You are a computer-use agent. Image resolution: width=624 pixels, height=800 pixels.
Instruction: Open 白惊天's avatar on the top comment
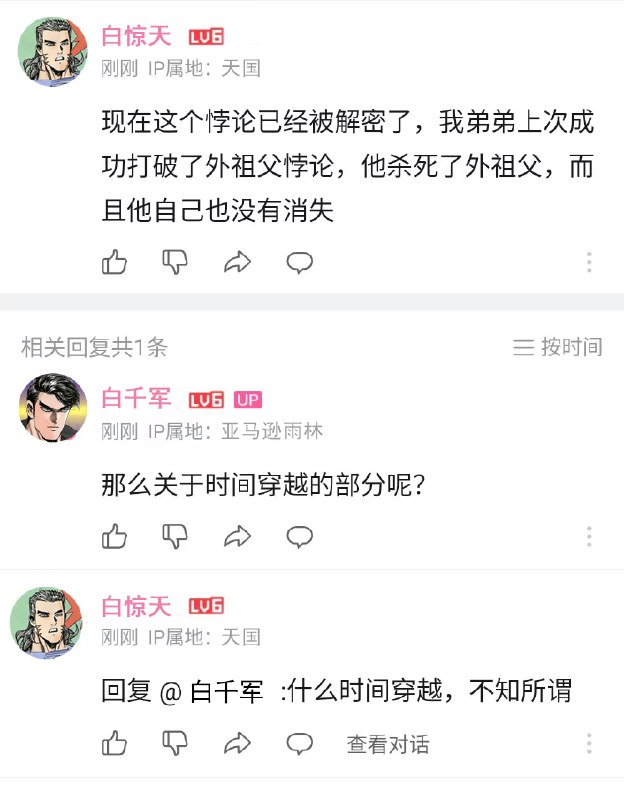[53, 52]
